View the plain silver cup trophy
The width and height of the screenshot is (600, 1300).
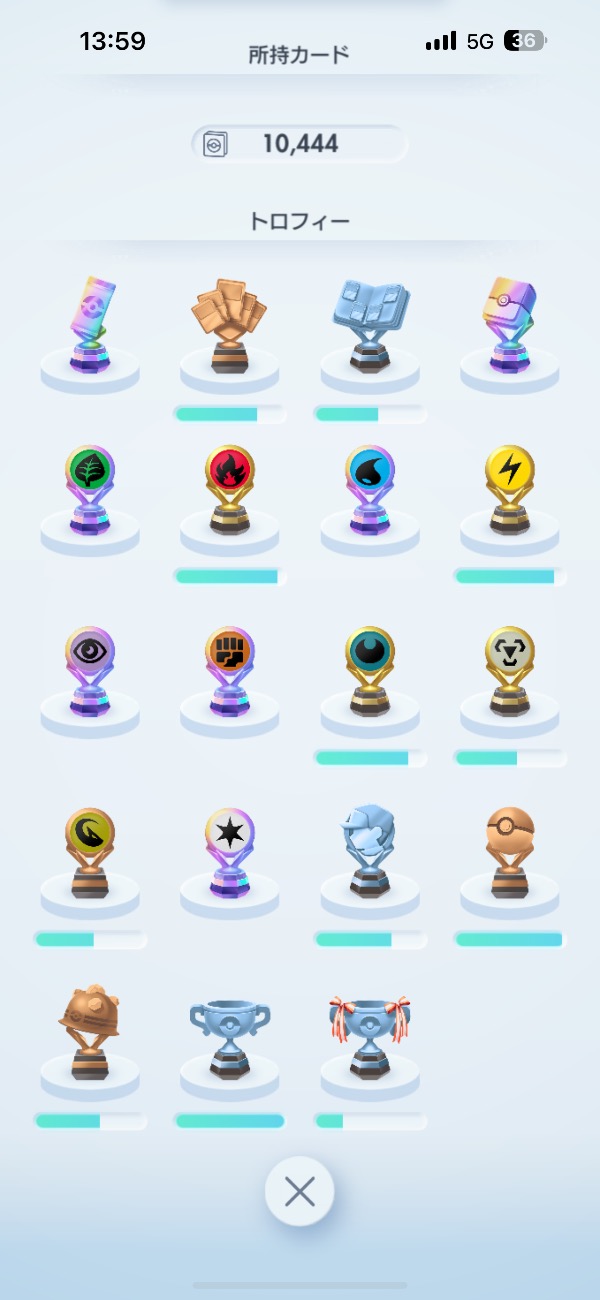[x=230, y=1035]
